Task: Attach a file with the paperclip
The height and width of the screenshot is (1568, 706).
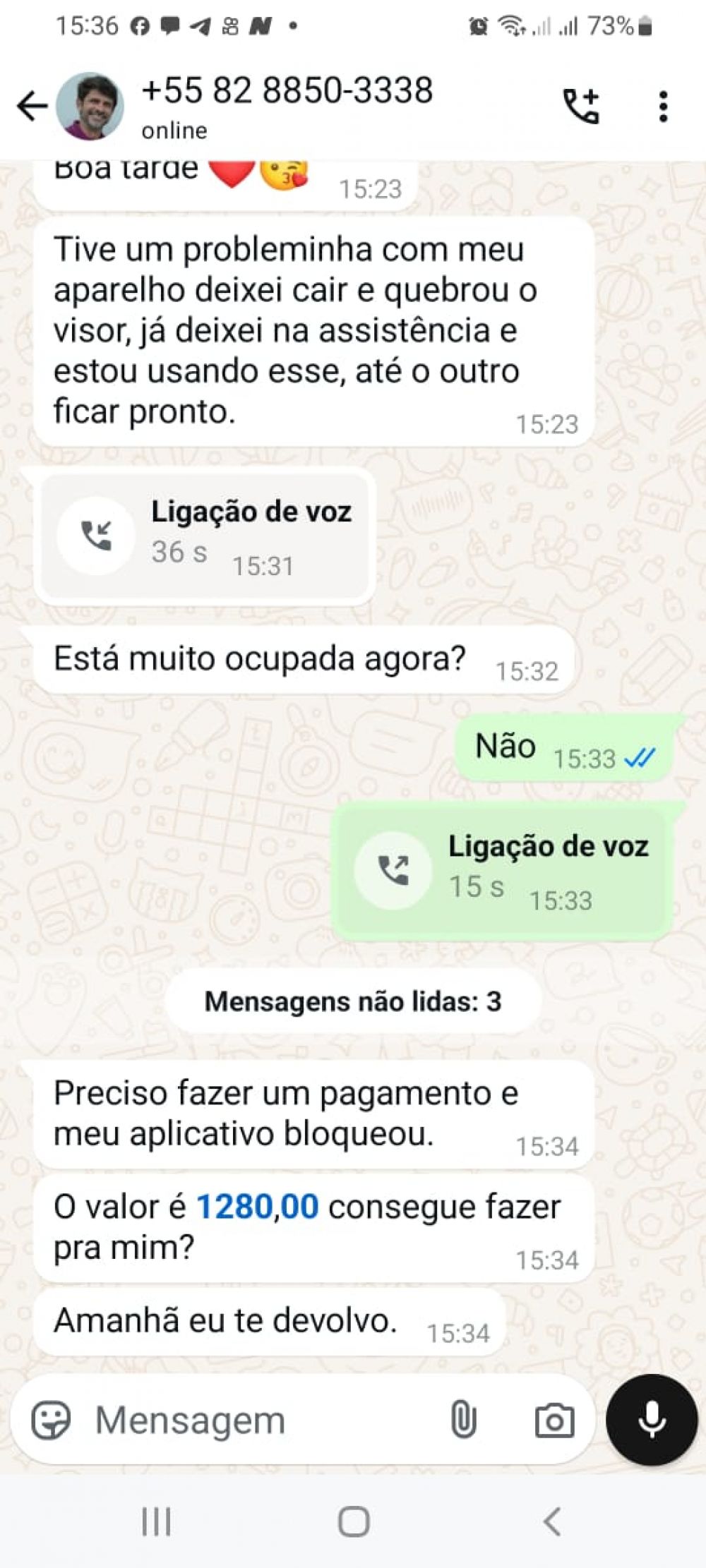Action: (463, 1420)
